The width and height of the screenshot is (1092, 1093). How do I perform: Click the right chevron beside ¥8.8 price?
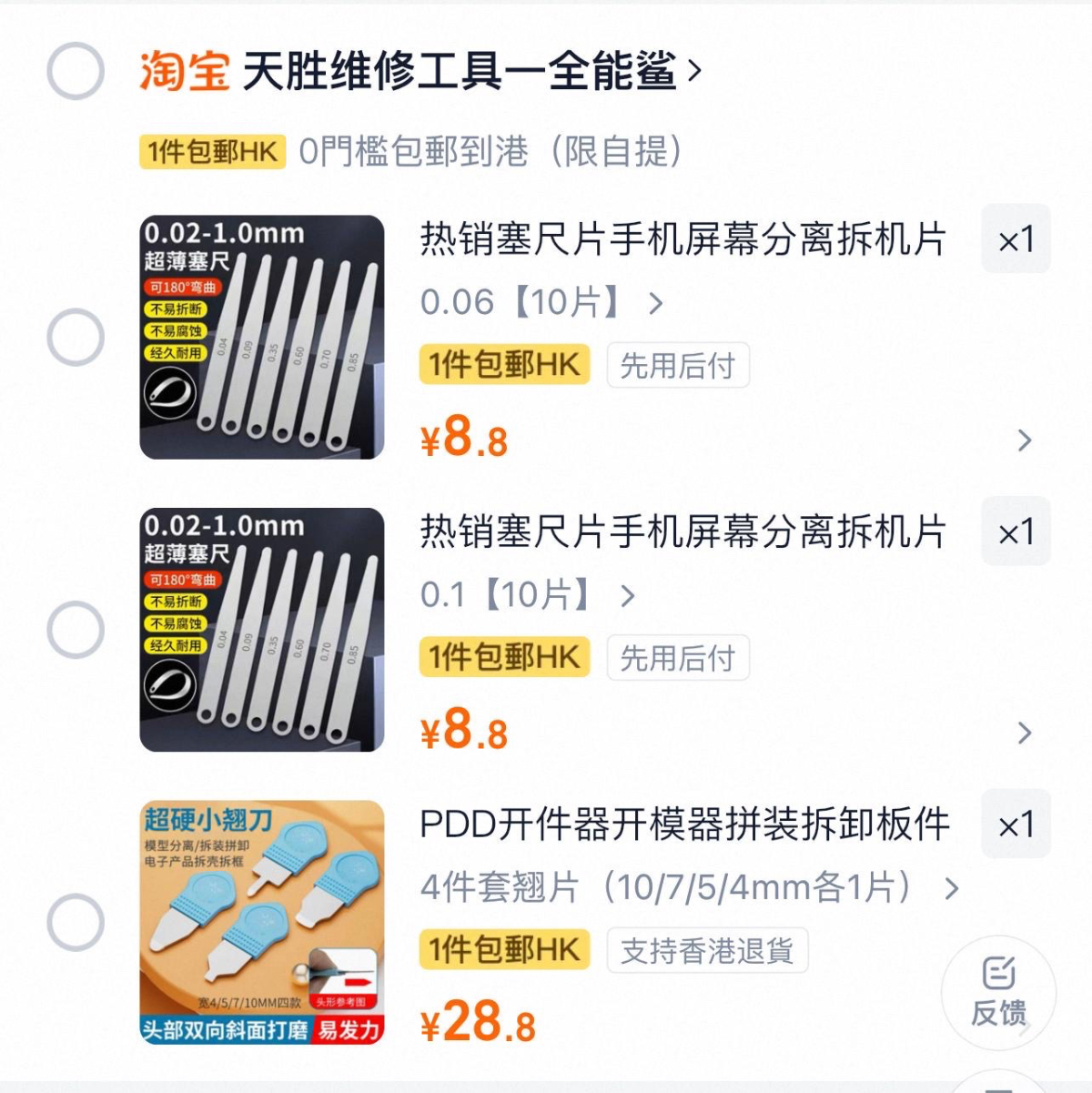point(1024,441)
